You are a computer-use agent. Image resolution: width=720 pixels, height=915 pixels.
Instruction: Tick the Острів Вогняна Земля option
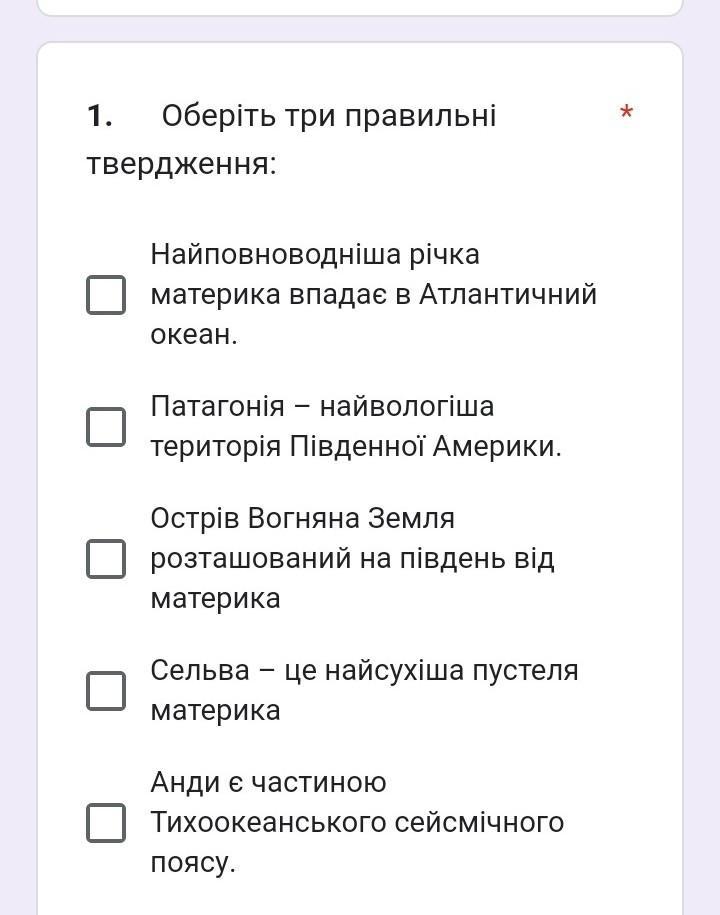106,558
